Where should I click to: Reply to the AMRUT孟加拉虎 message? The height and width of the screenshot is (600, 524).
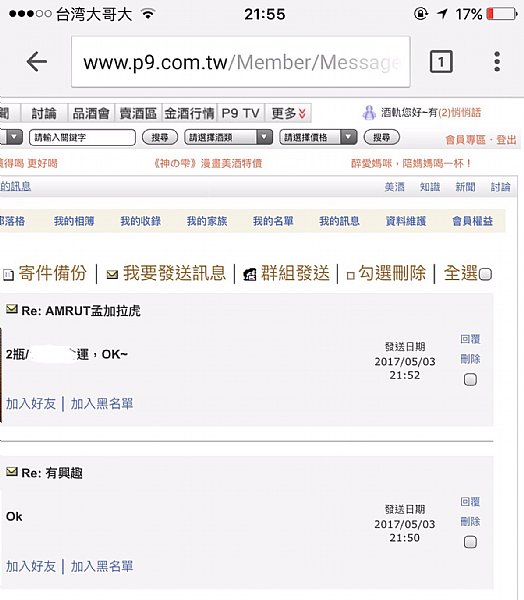470,339
